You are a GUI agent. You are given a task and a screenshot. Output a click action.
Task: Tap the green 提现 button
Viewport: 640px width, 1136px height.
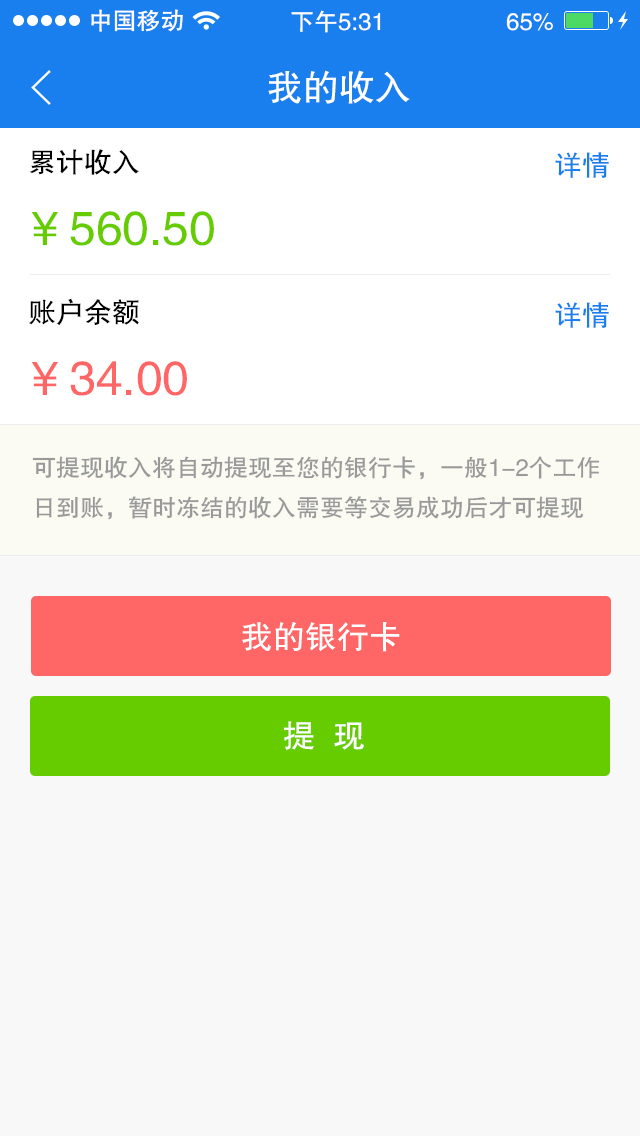tap(320, 736)
